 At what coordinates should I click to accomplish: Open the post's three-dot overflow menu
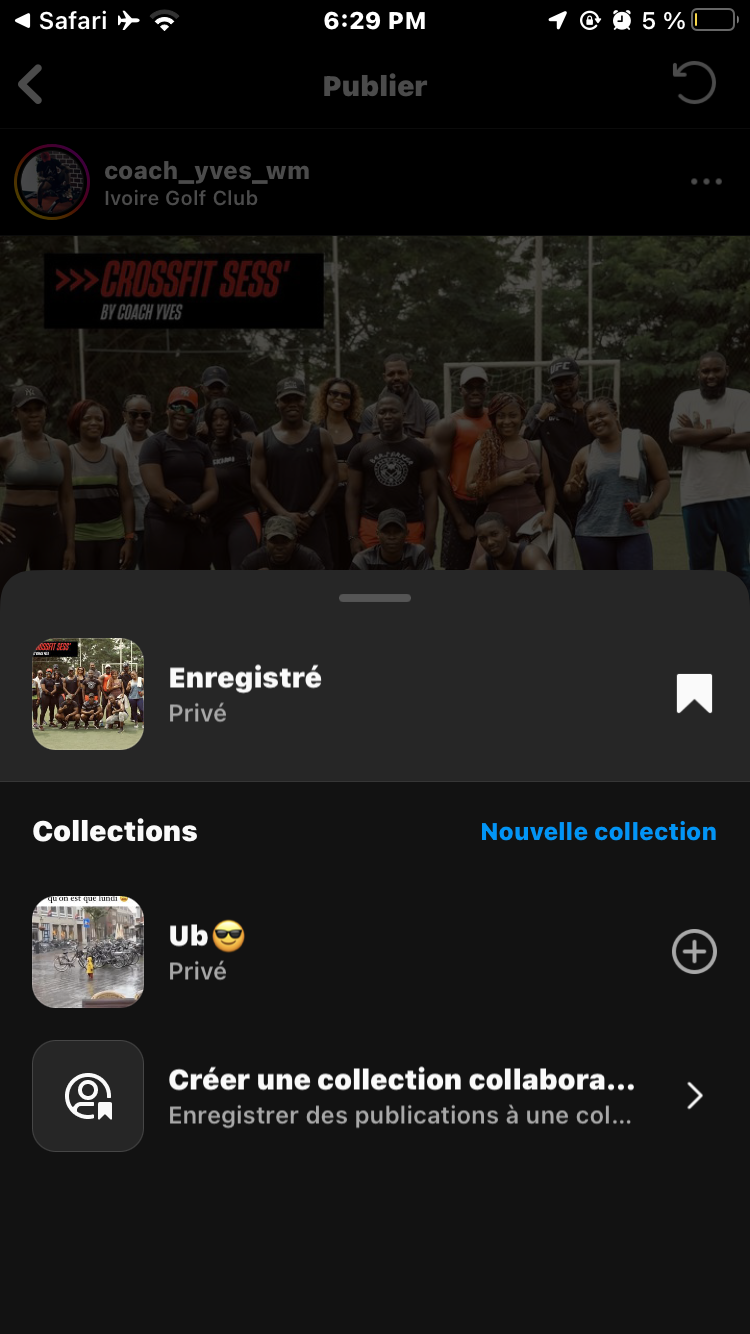[706, 182]
